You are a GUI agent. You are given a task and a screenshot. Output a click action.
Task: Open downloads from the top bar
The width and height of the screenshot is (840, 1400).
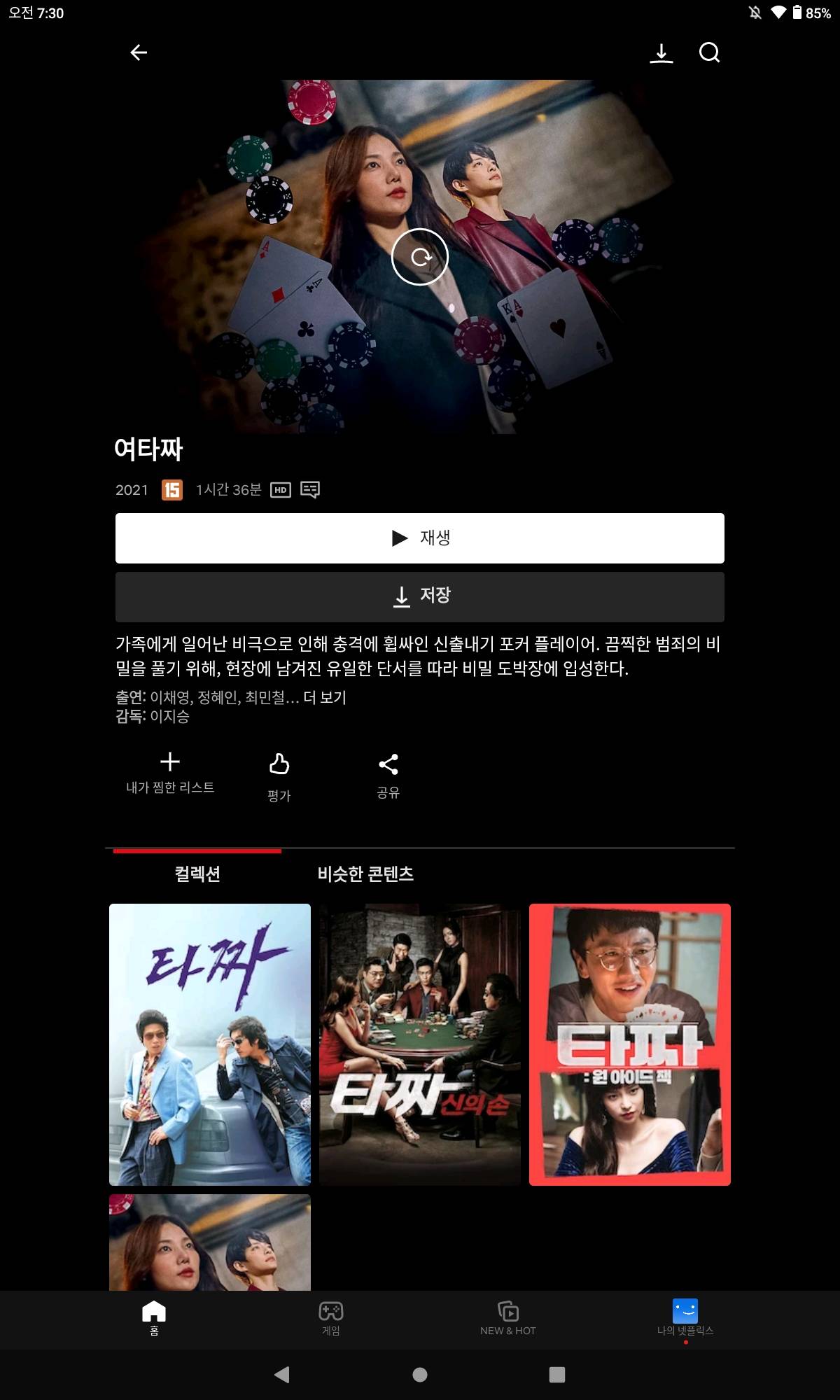(x=661, y=53)
